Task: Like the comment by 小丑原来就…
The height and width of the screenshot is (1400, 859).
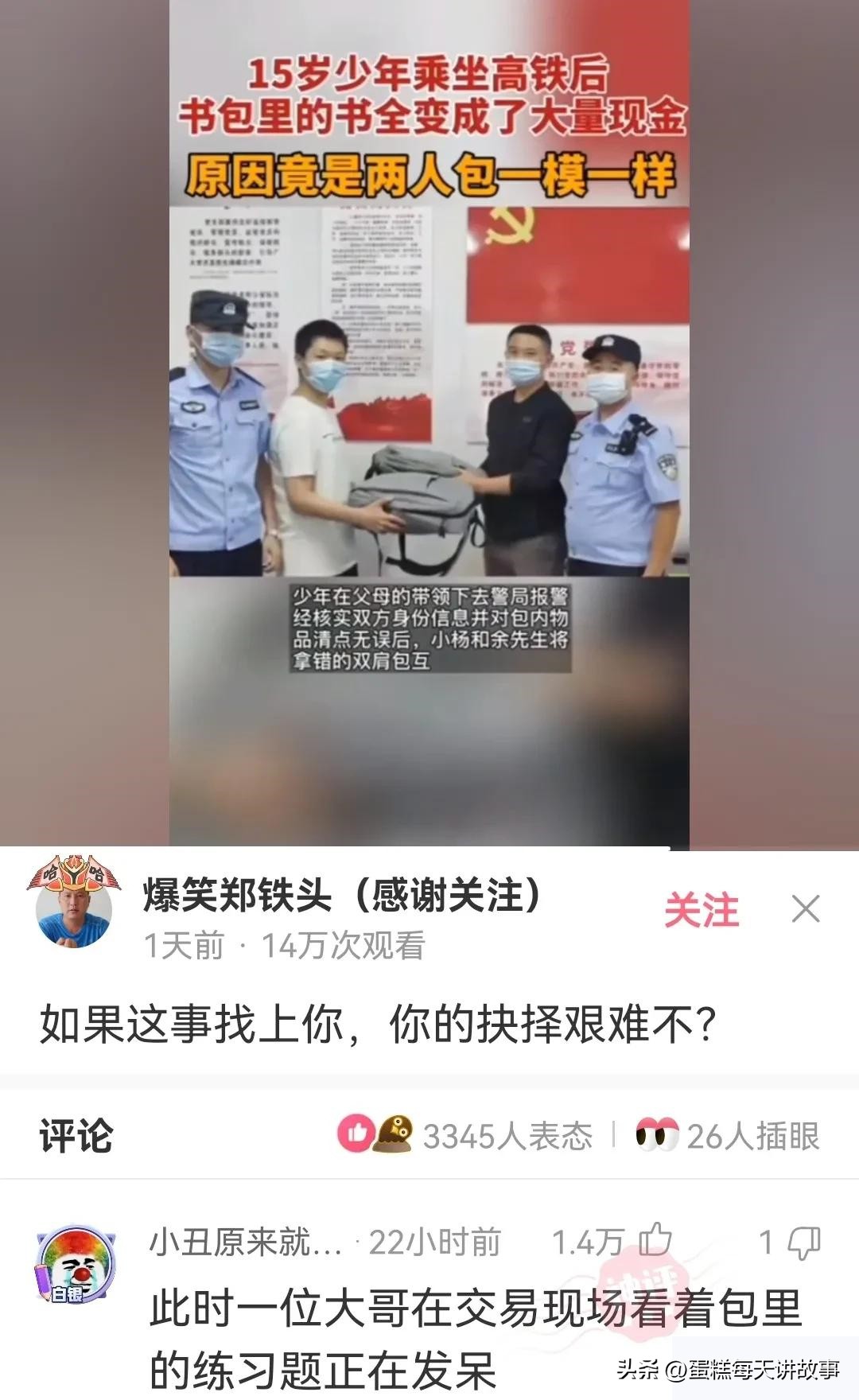Action: coord(655,1242)
